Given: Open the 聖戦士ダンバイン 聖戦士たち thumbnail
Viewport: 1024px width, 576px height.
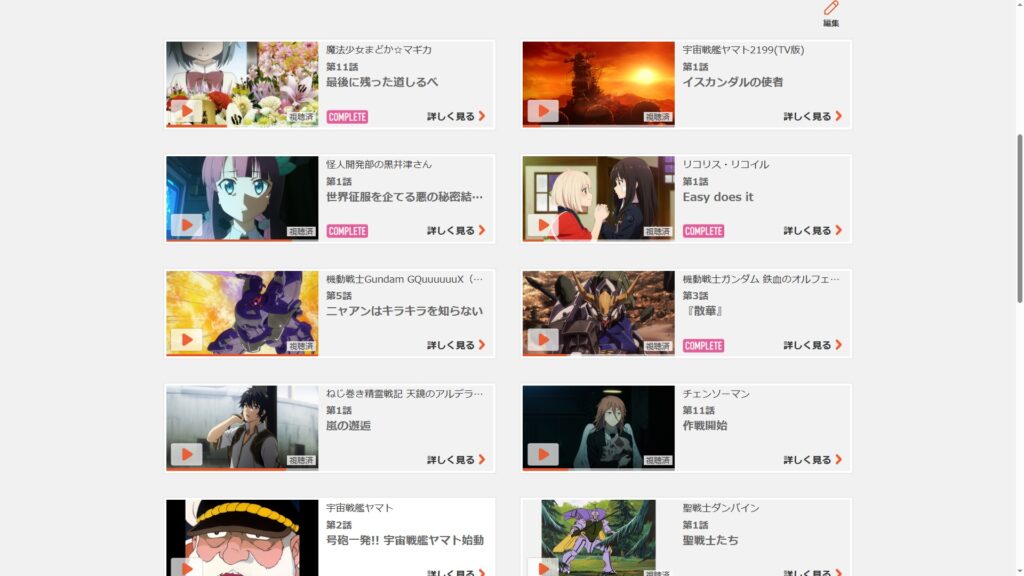Looking at the screenshot, I should (598, 538).
